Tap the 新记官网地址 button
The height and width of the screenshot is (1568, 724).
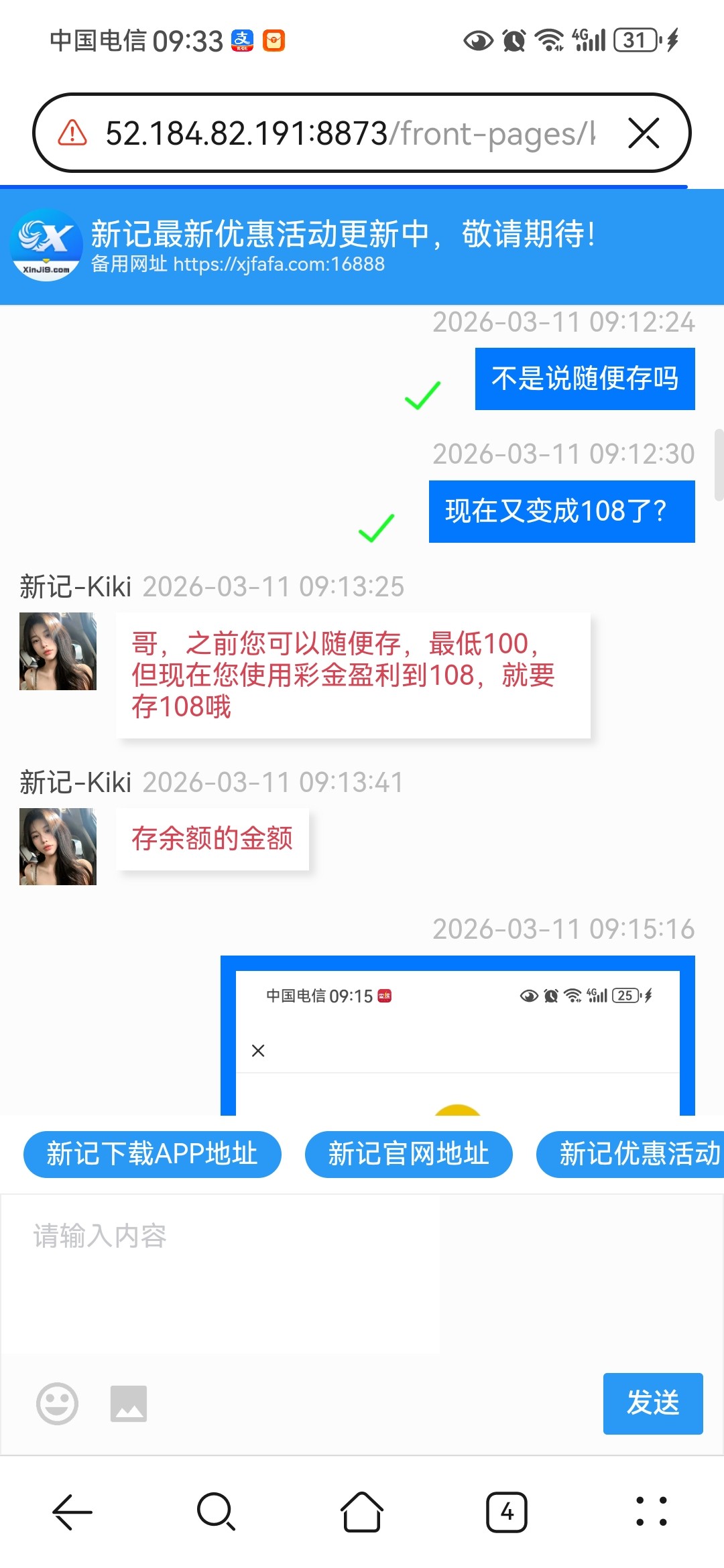[x=408, y=1154]
